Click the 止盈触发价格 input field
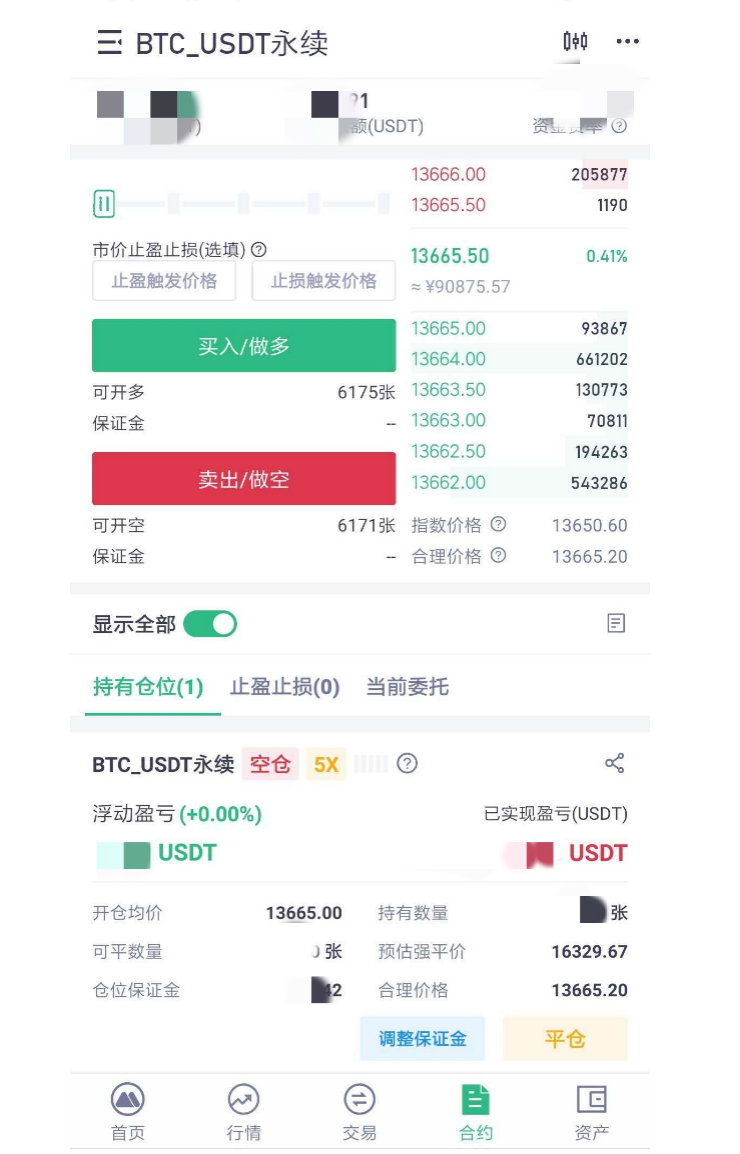Screen dimensions: 740x1154 (164, 281)
